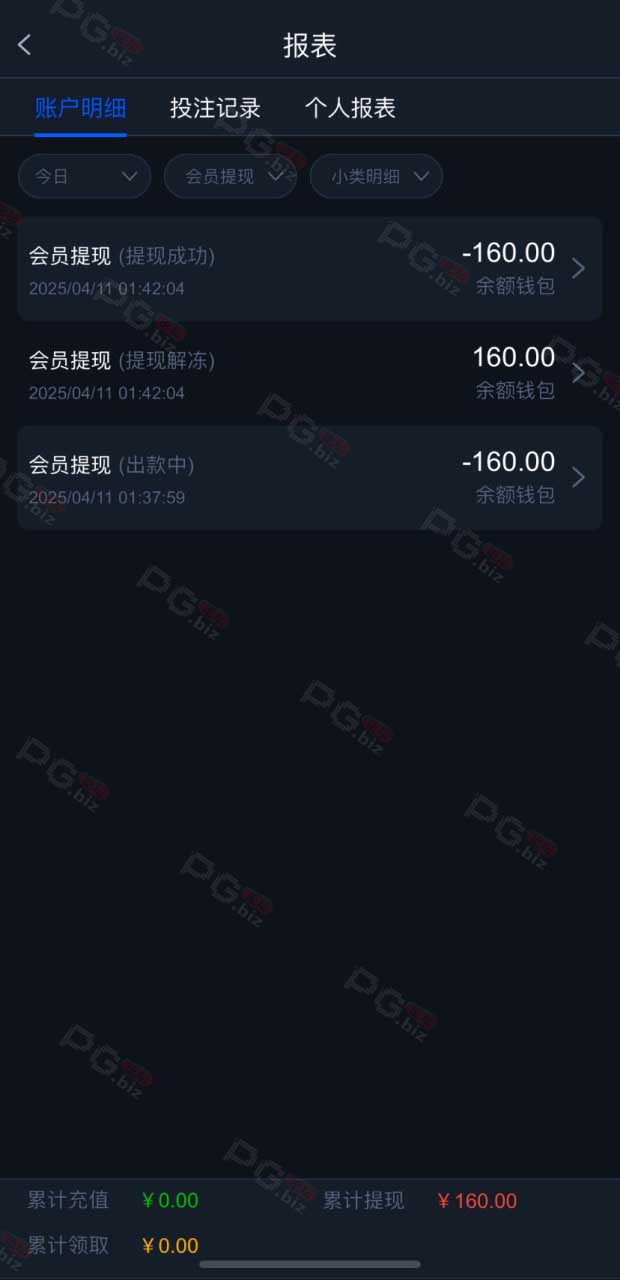The image size is (620, 1280).
Task: Open the 提现解冻 record details
Action: tap(310, 373)
